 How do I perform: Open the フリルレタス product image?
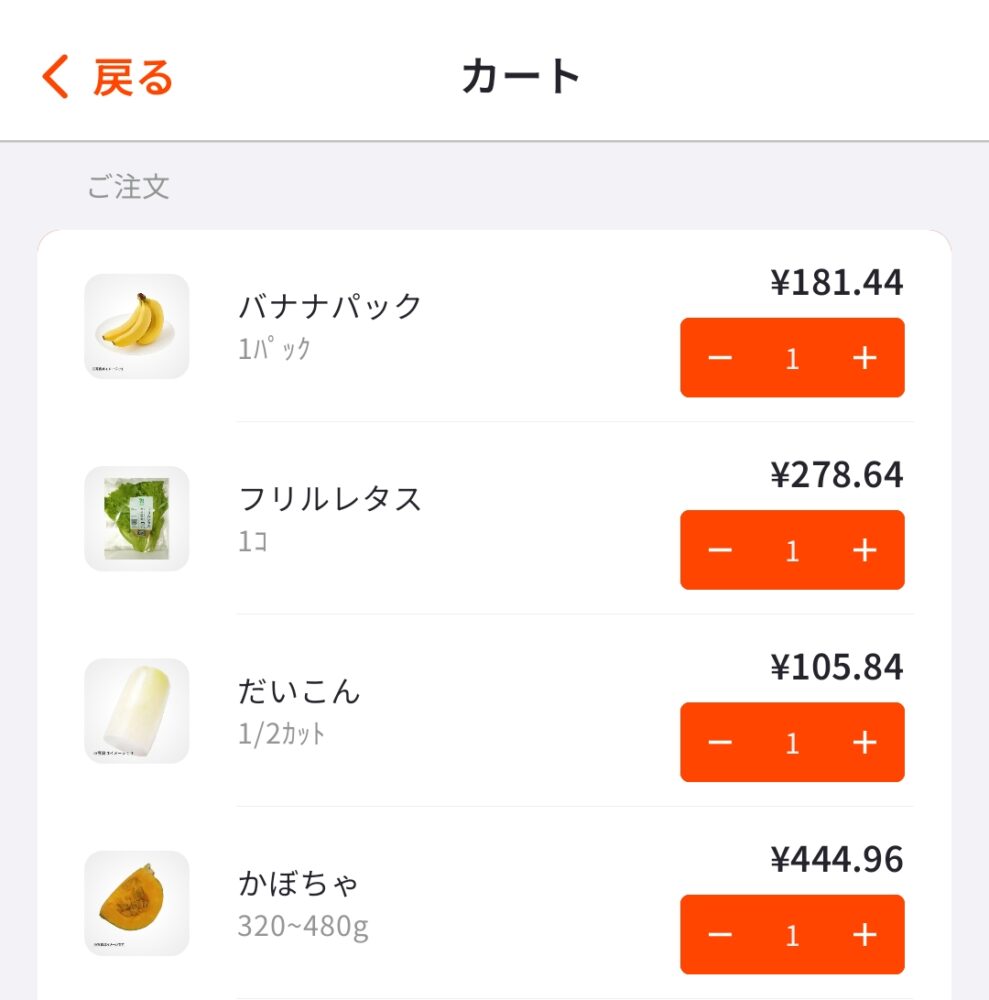coord(139,517)
